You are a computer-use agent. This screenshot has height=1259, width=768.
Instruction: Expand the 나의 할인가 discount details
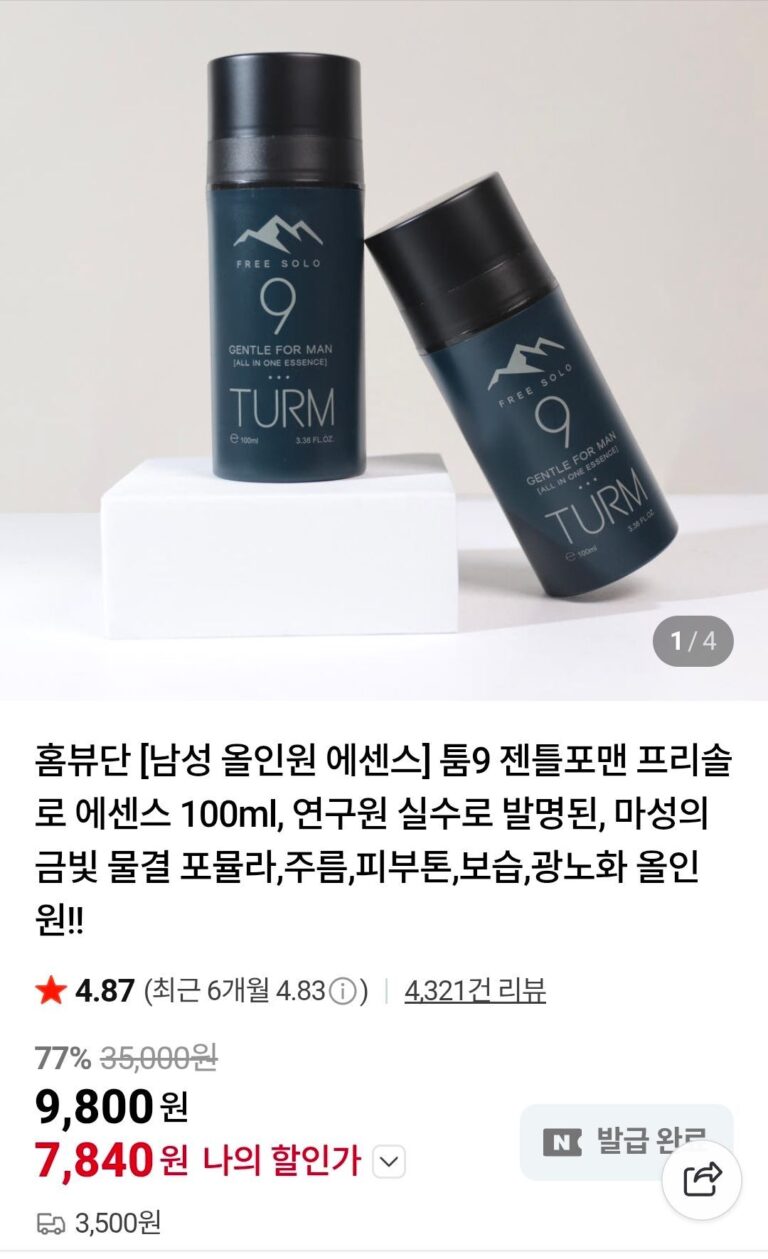pyautogui.click(x=389, y=1162)
